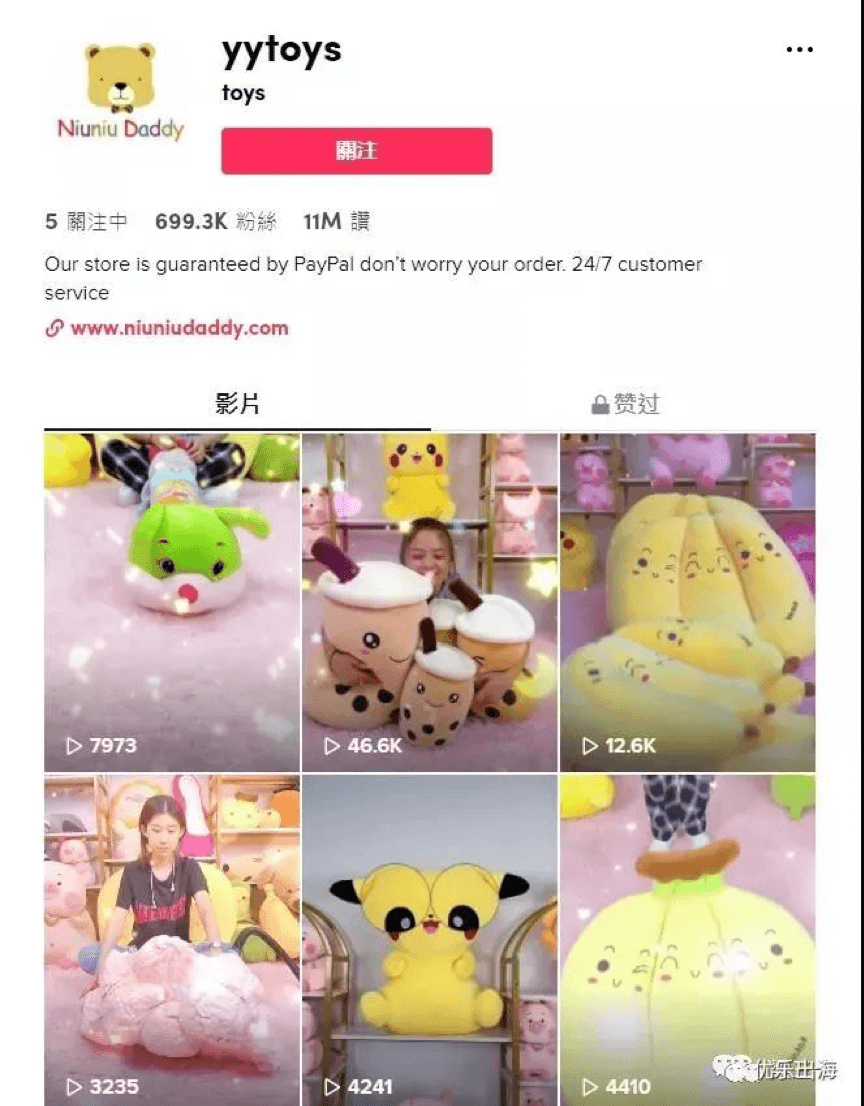Image resolution: width=864 pixels, height=1106 pixels.
Task: Open the banana plush video with 12.6K views
Action: 688,602
